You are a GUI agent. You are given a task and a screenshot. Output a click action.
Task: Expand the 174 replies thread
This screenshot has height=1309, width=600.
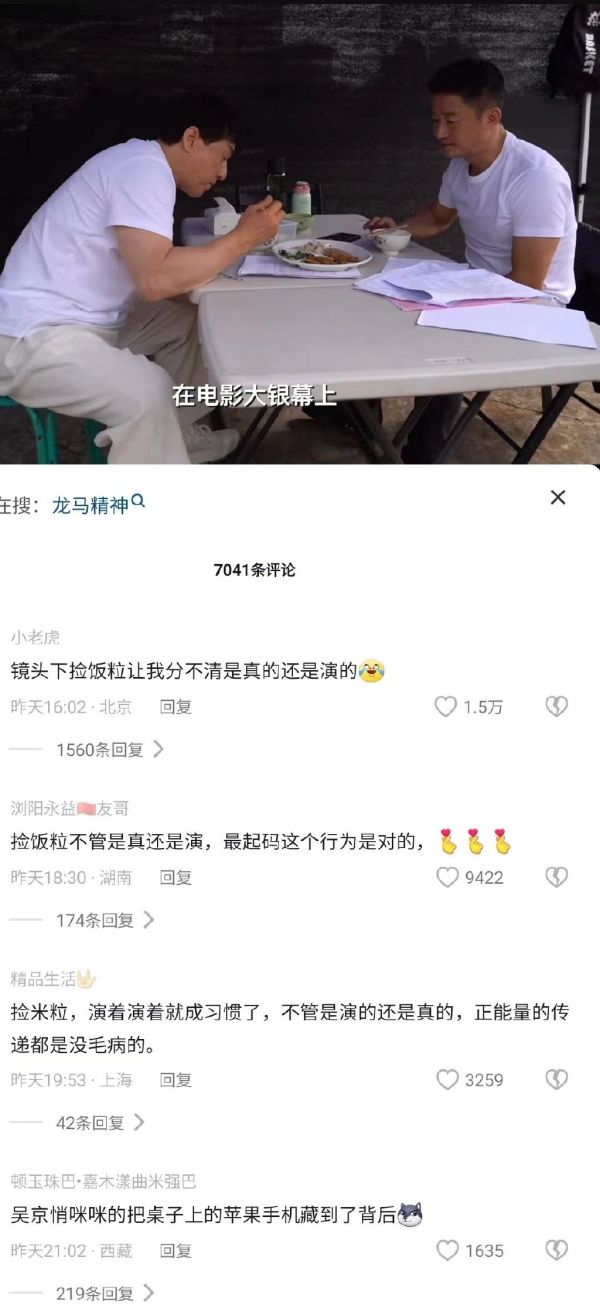(104, 920)
